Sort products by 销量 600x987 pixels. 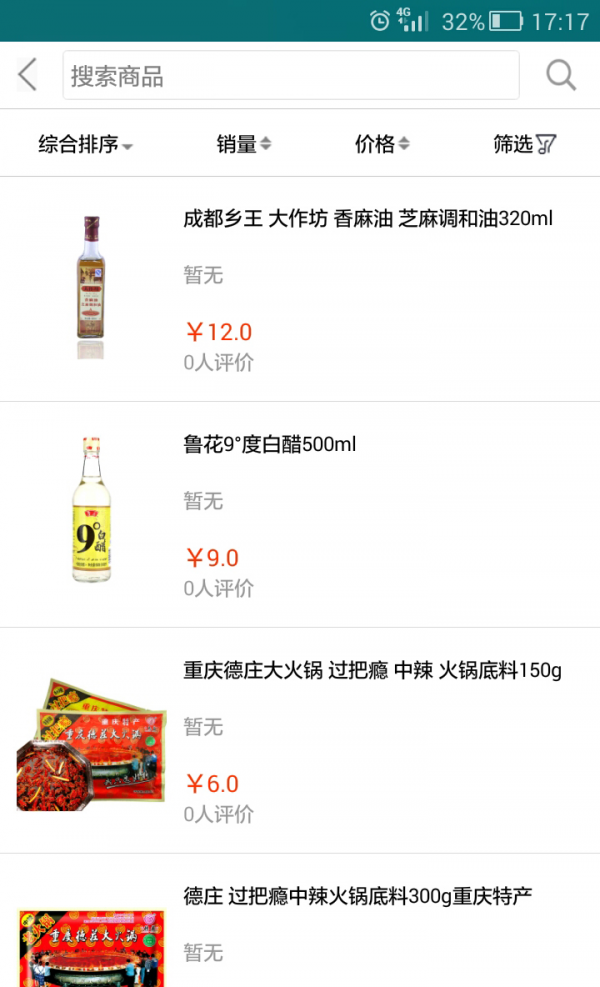(x=243, y=144)
